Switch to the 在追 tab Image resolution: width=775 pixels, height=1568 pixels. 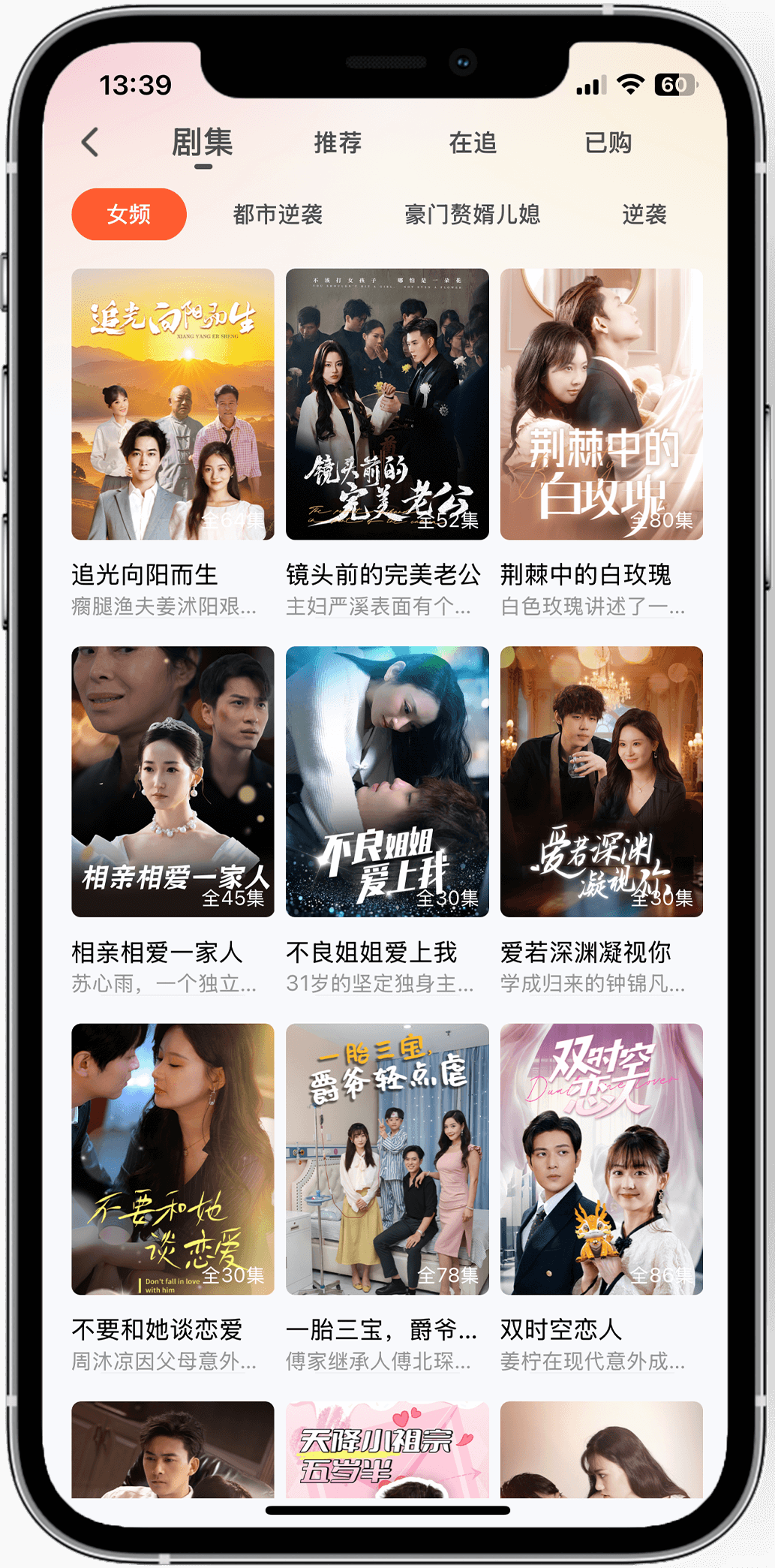coord(473,142)
